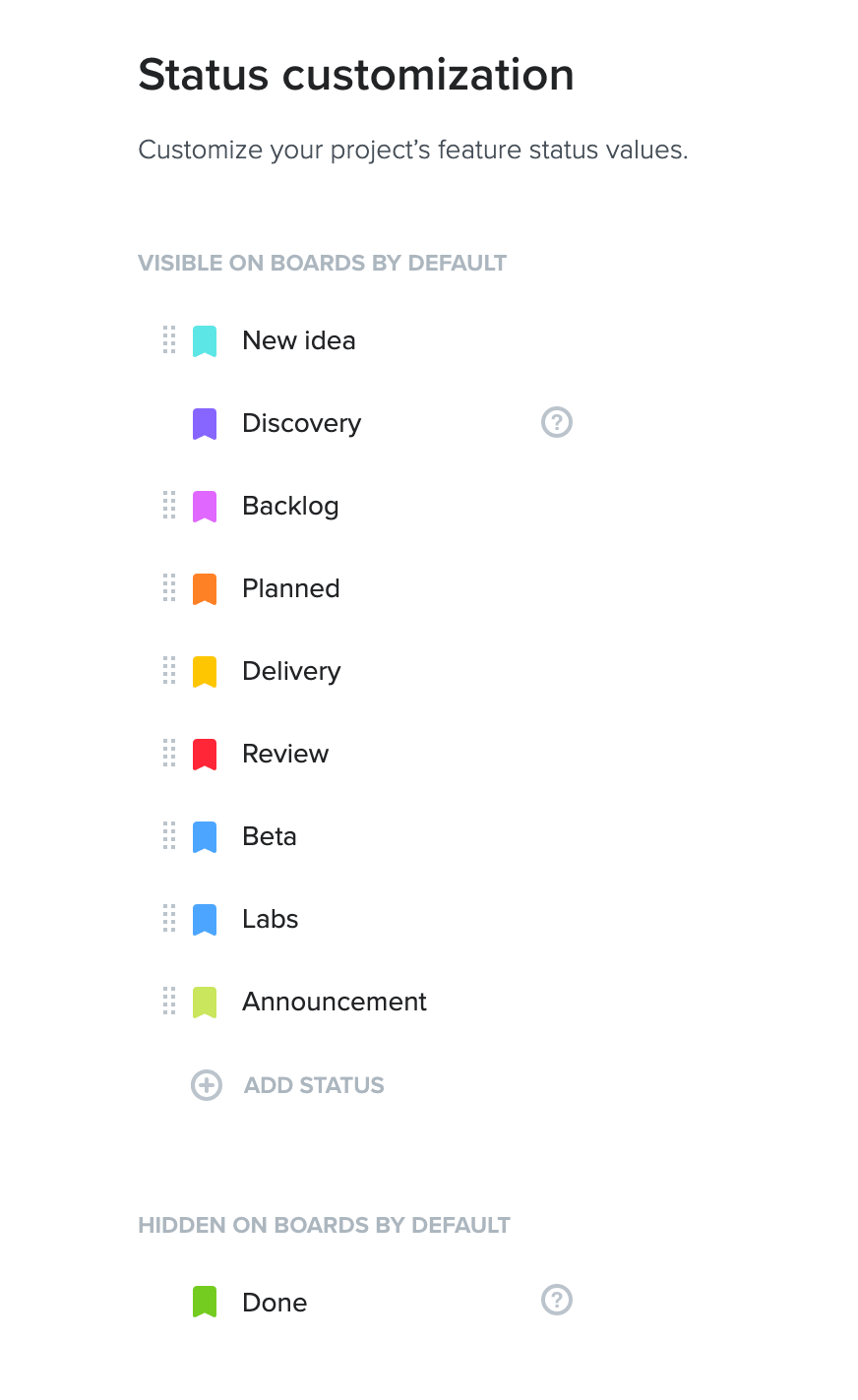
Task: Select the Done status row
Action: click(366, 1303)
